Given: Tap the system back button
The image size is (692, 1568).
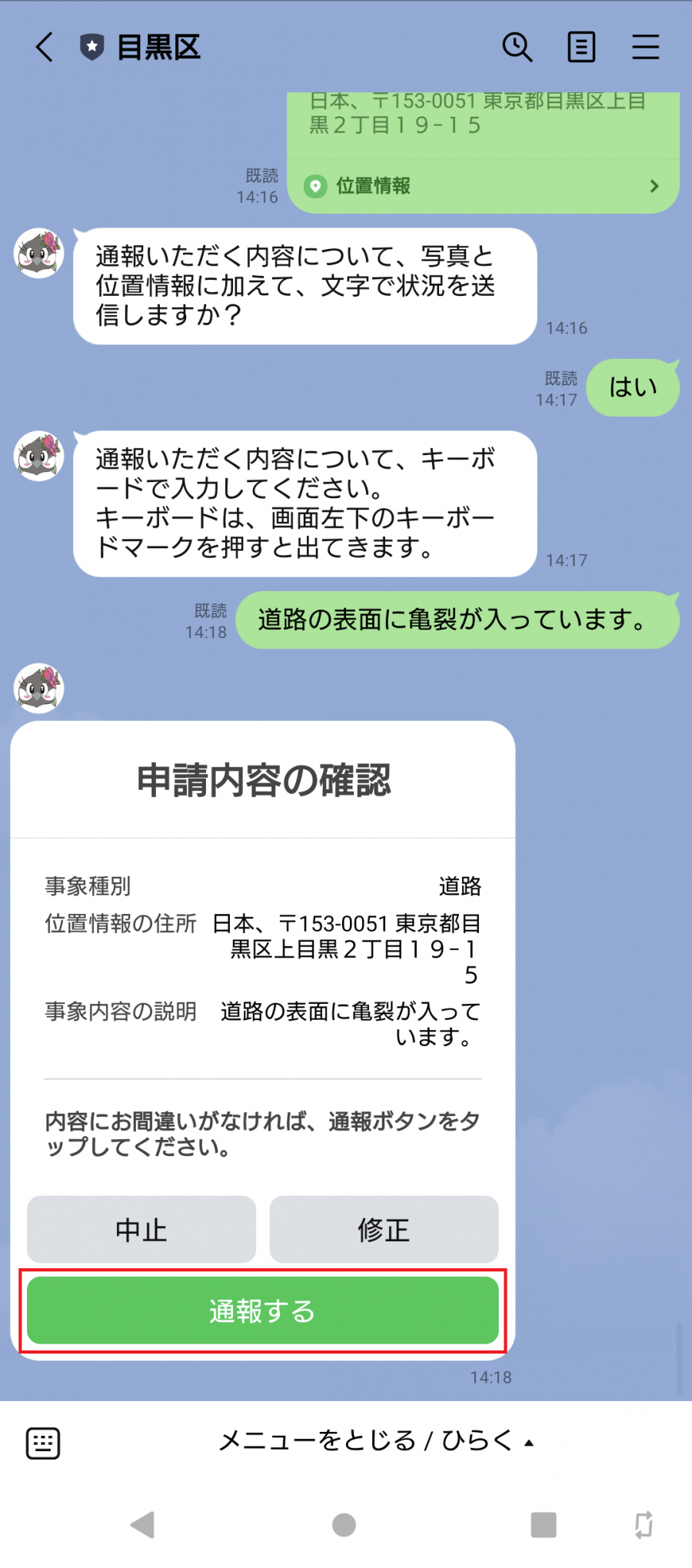Looking at the screenshot, I should click(x=143, y=1524).
